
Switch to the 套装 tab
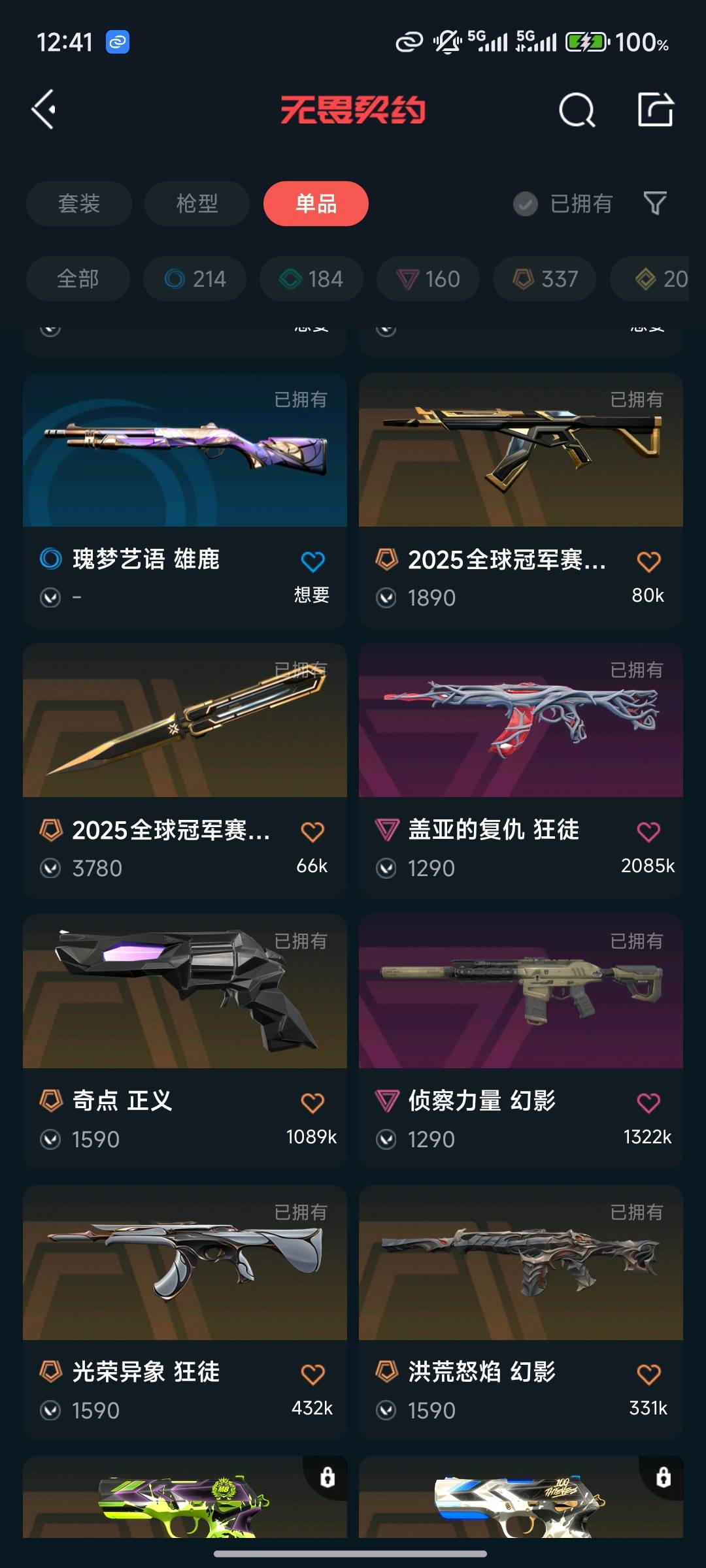pos(79,203)
